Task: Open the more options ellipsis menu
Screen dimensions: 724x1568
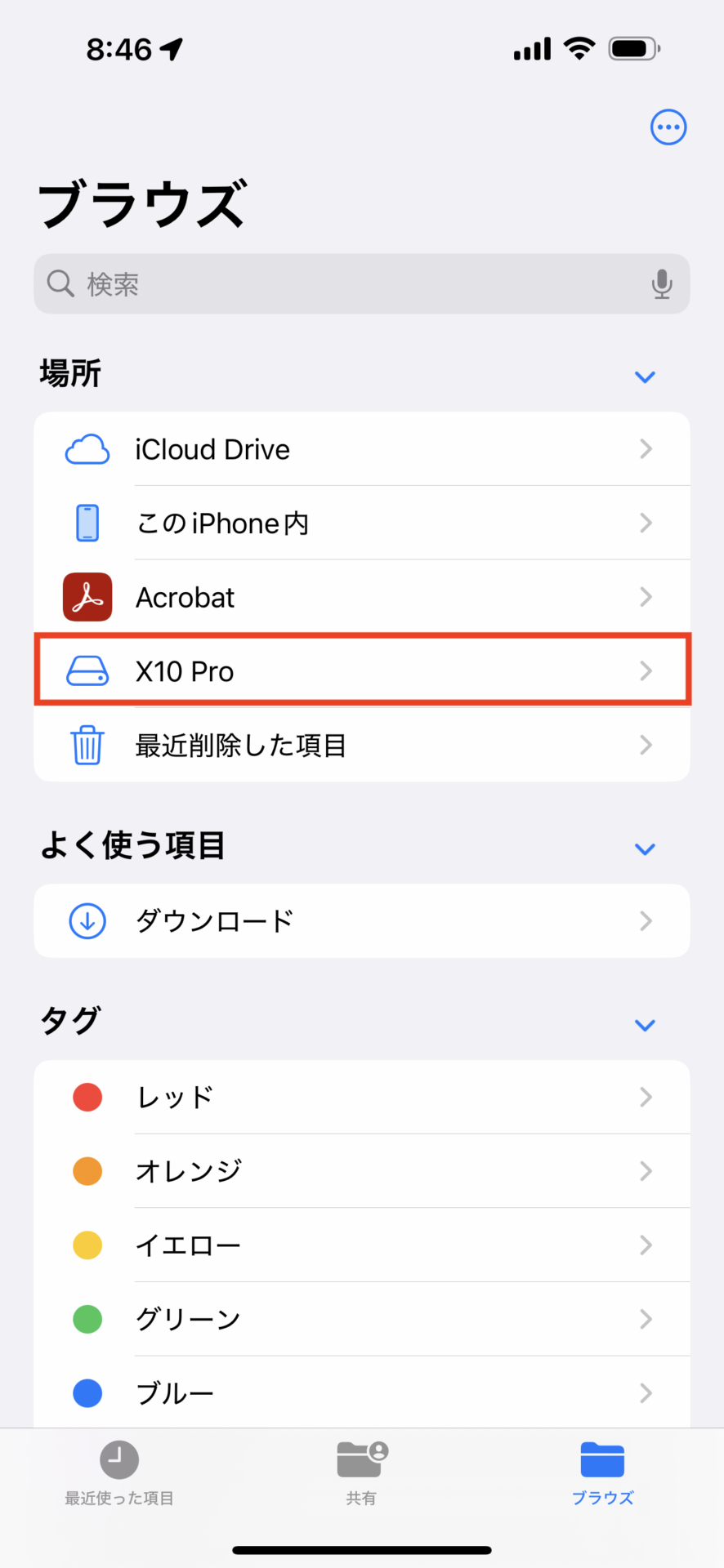Action: click(x=668, y=127)
